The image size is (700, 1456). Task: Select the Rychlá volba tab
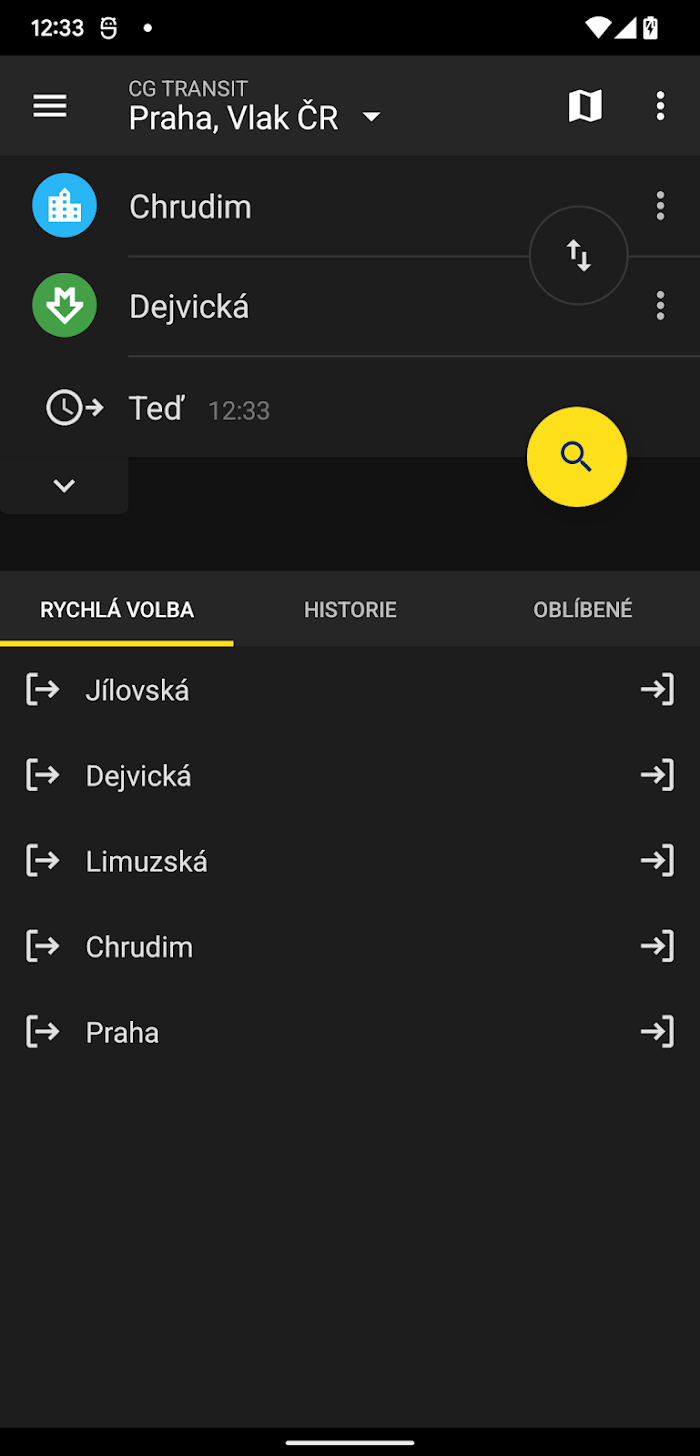coord(117,609)
